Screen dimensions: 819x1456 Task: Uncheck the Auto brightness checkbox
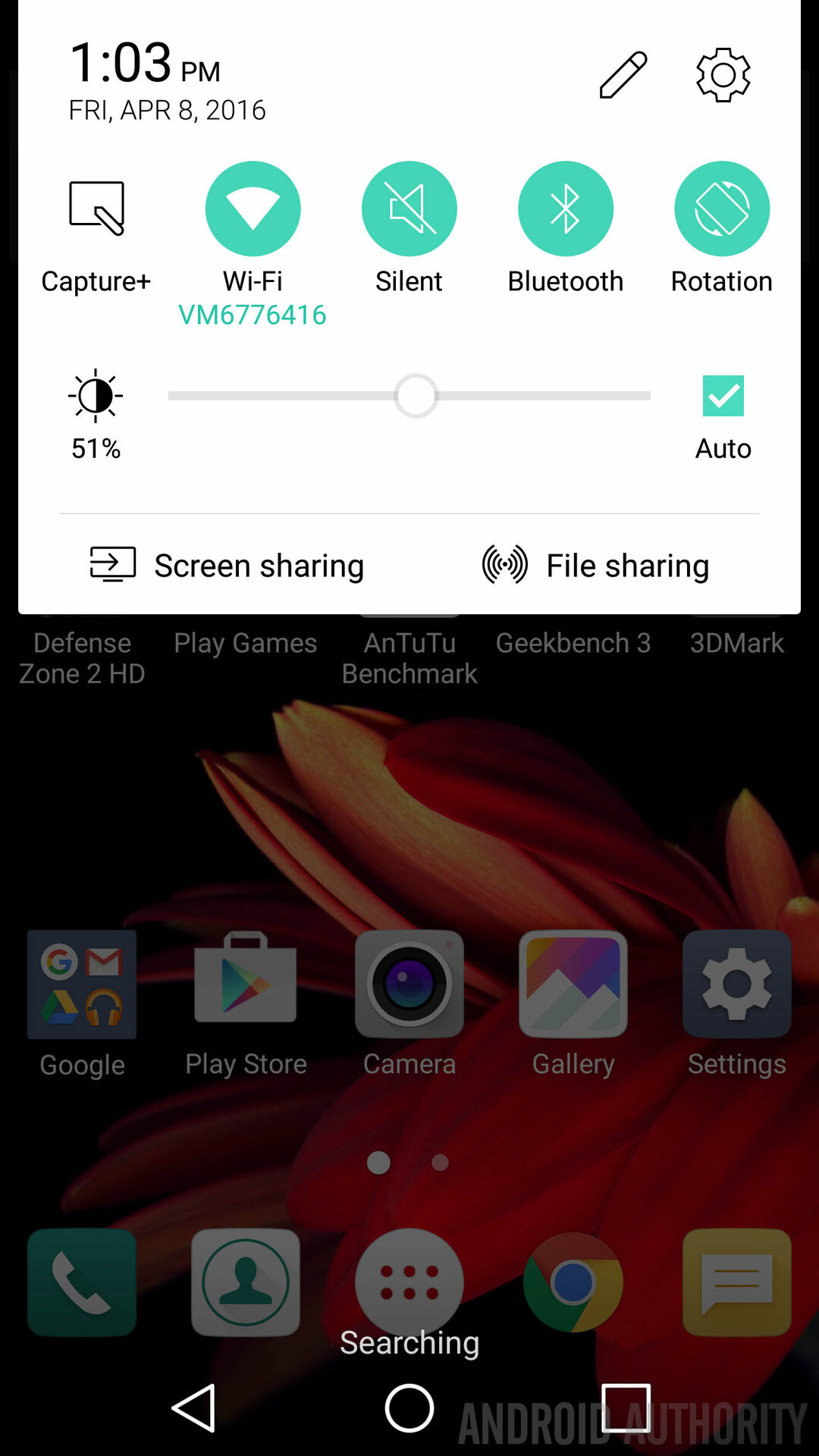coord(723,396)
